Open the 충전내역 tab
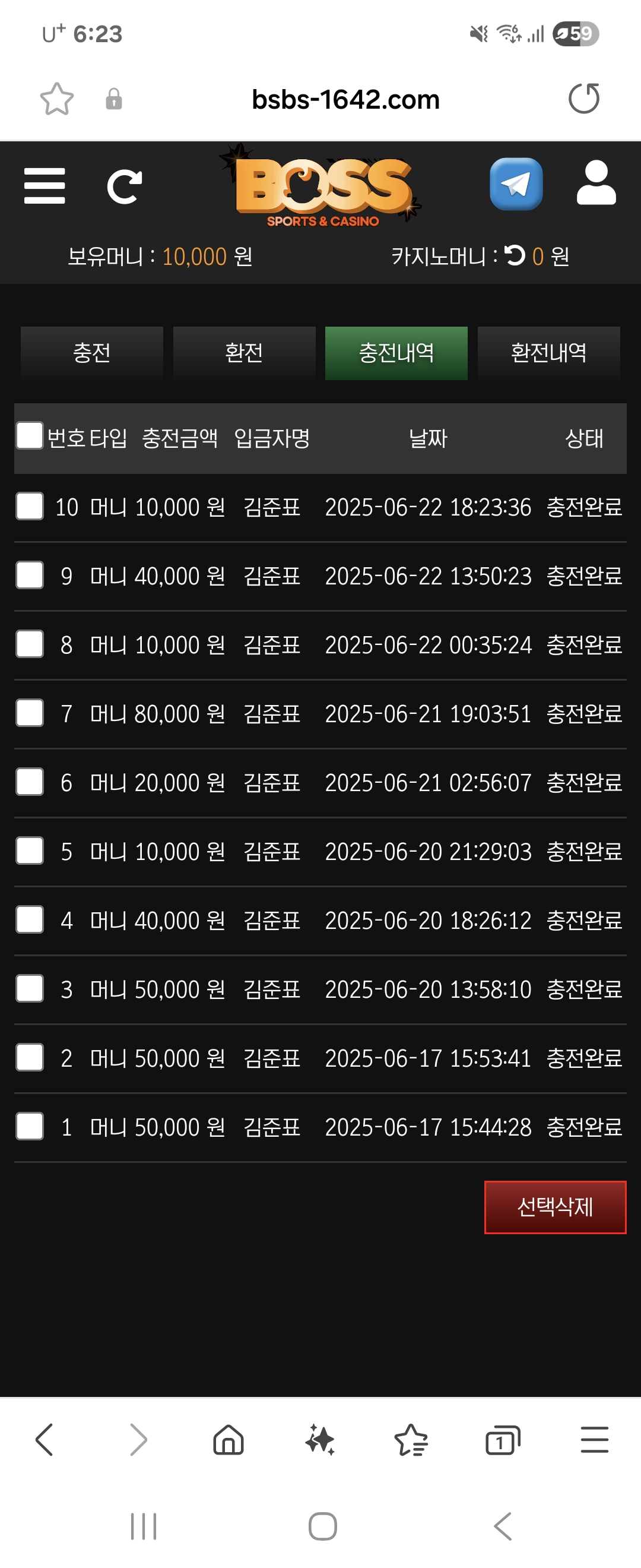 click(x=396, y=353)
